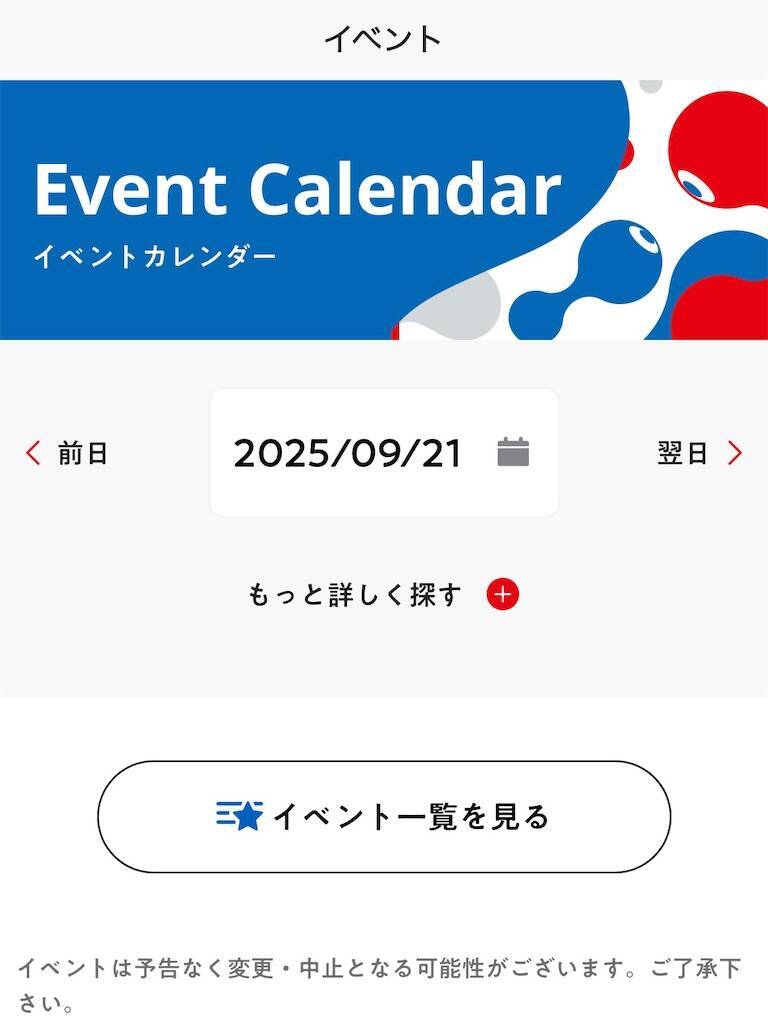Screen dimensions: 768x1024
Task: Select the イベント header tab
Action: point(384,40)
